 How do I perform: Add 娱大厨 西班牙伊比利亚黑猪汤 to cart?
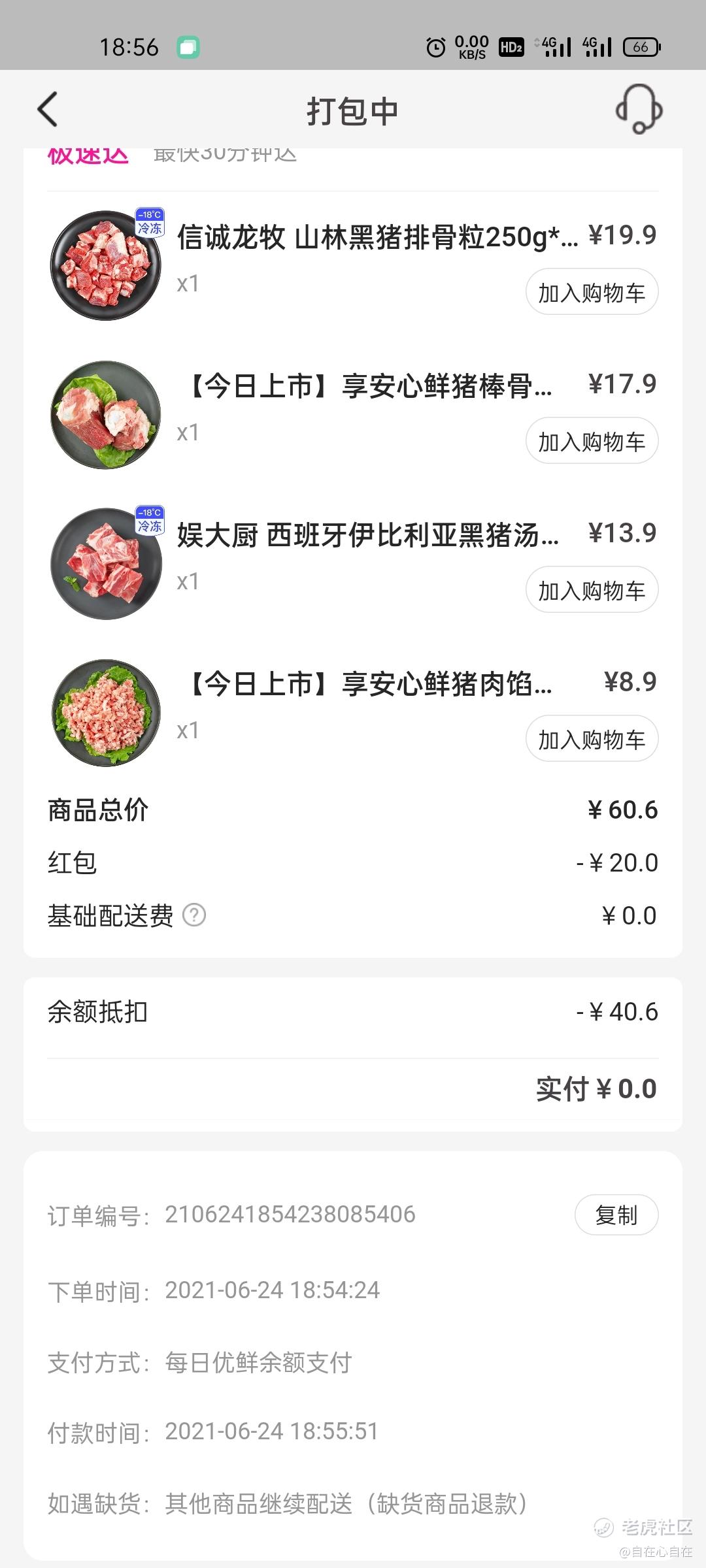pos(592,590)
